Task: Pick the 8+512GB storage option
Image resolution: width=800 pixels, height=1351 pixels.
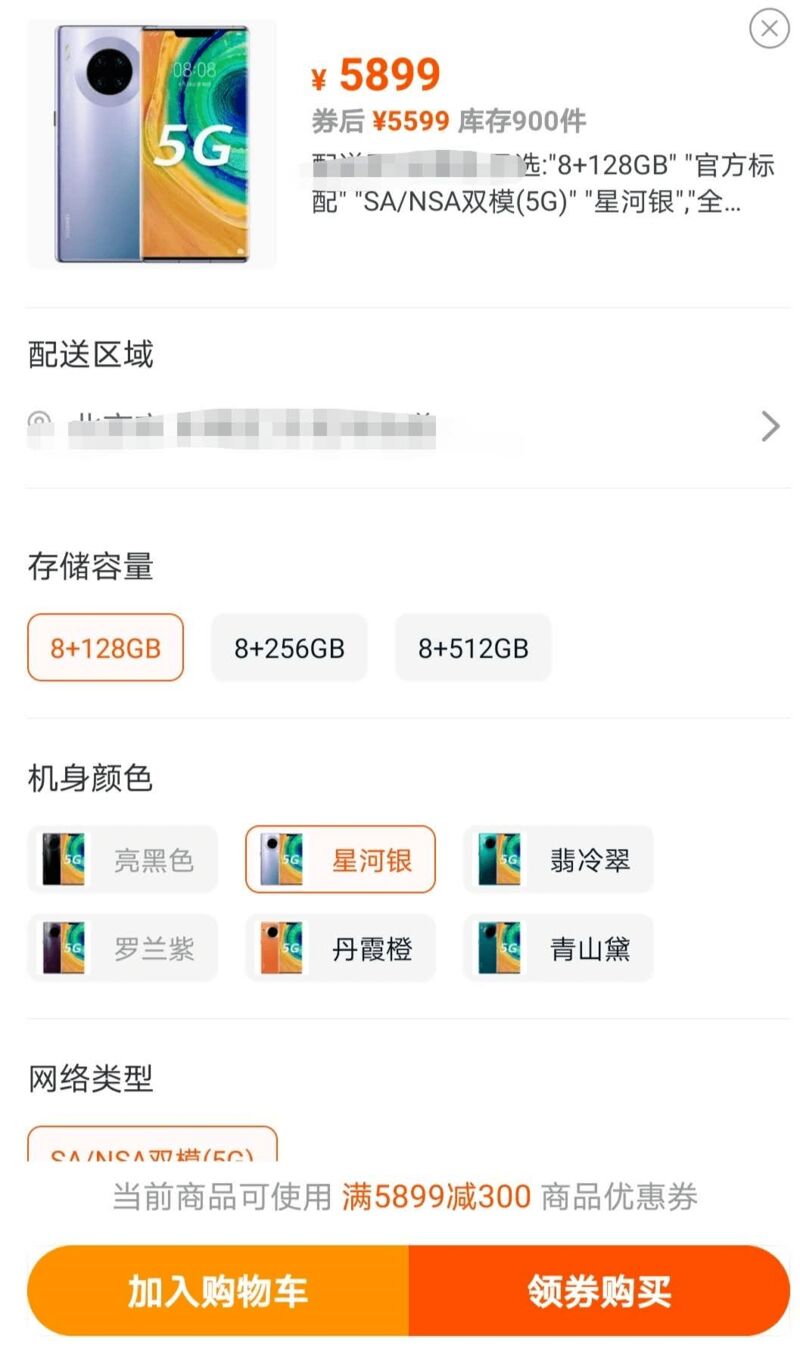Action: click(473, 648)
